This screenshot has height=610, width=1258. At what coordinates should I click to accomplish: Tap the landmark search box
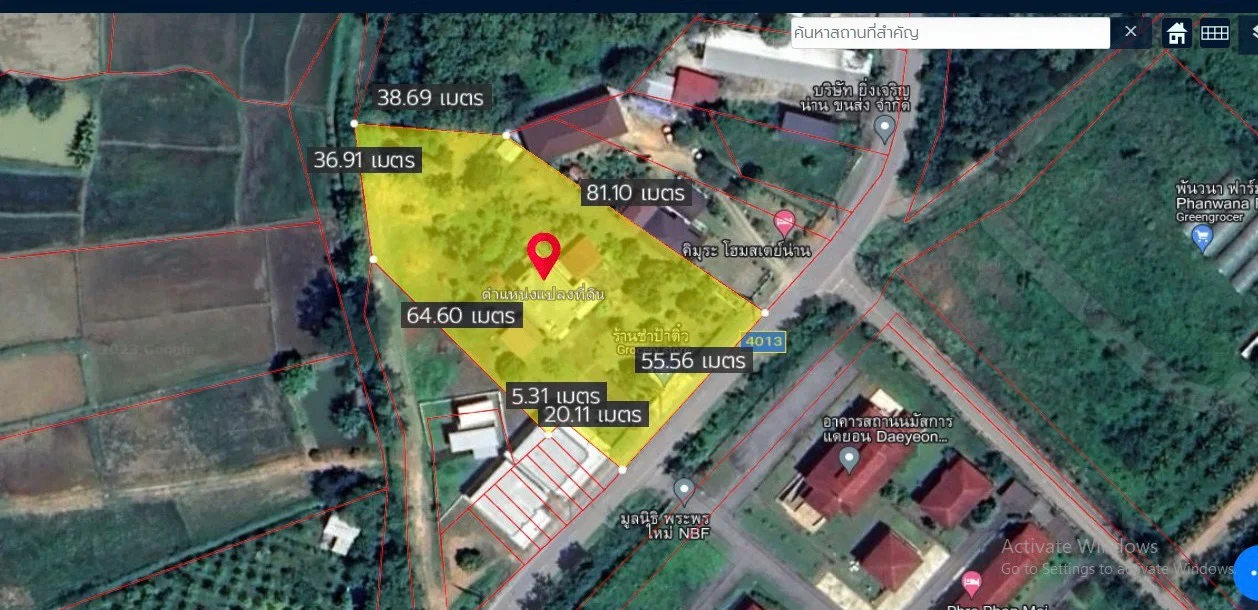950,33
